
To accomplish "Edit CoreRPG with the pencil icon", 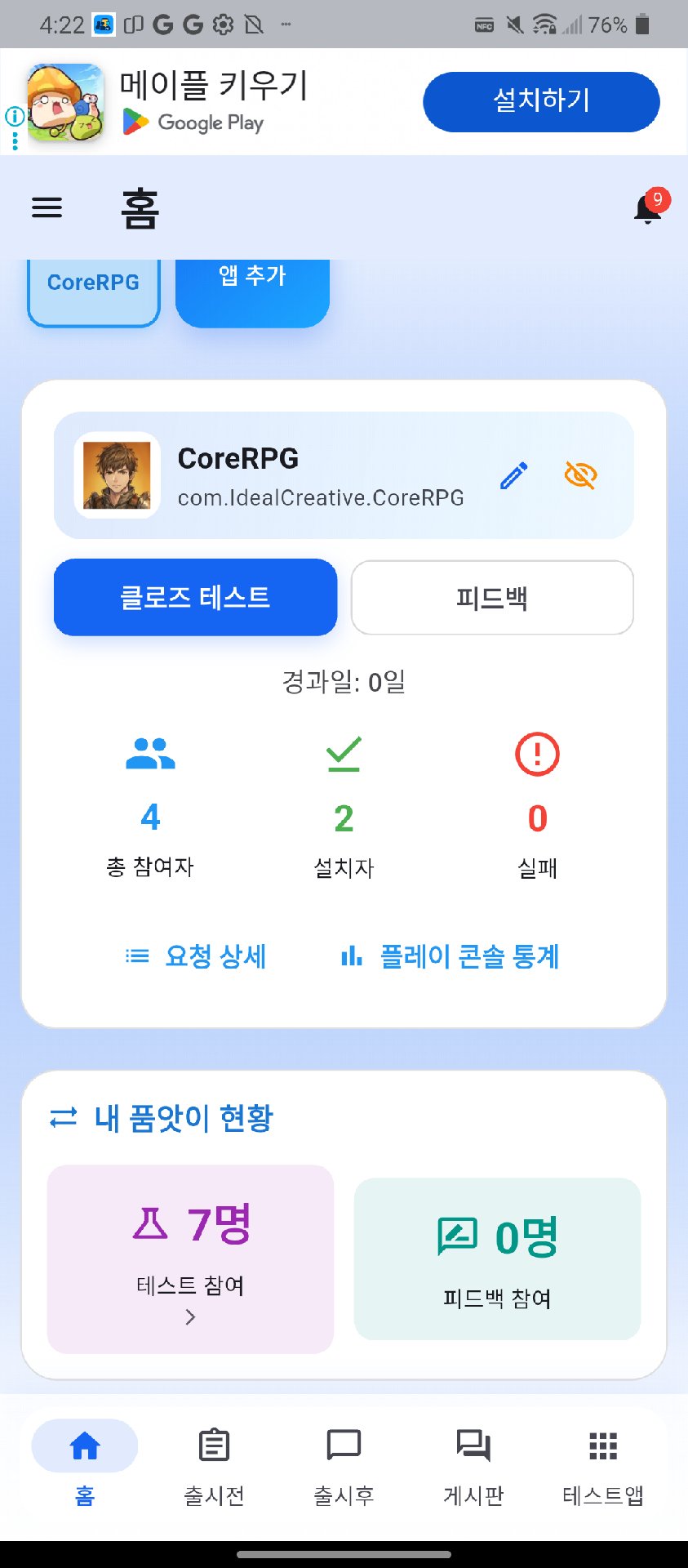I will click(513, 475).
